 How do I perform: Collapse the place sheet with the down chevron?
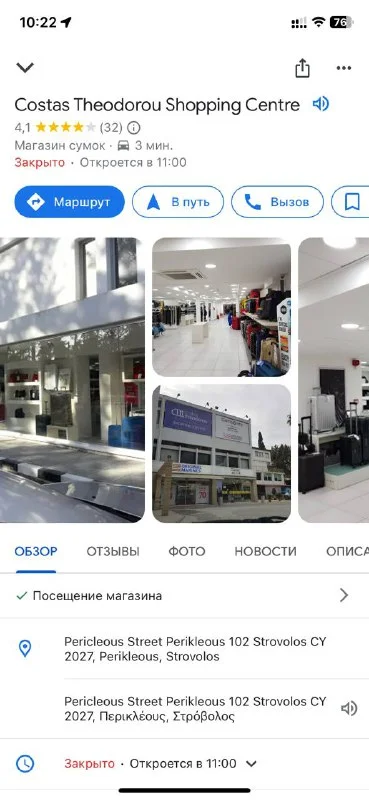[25, 67]
